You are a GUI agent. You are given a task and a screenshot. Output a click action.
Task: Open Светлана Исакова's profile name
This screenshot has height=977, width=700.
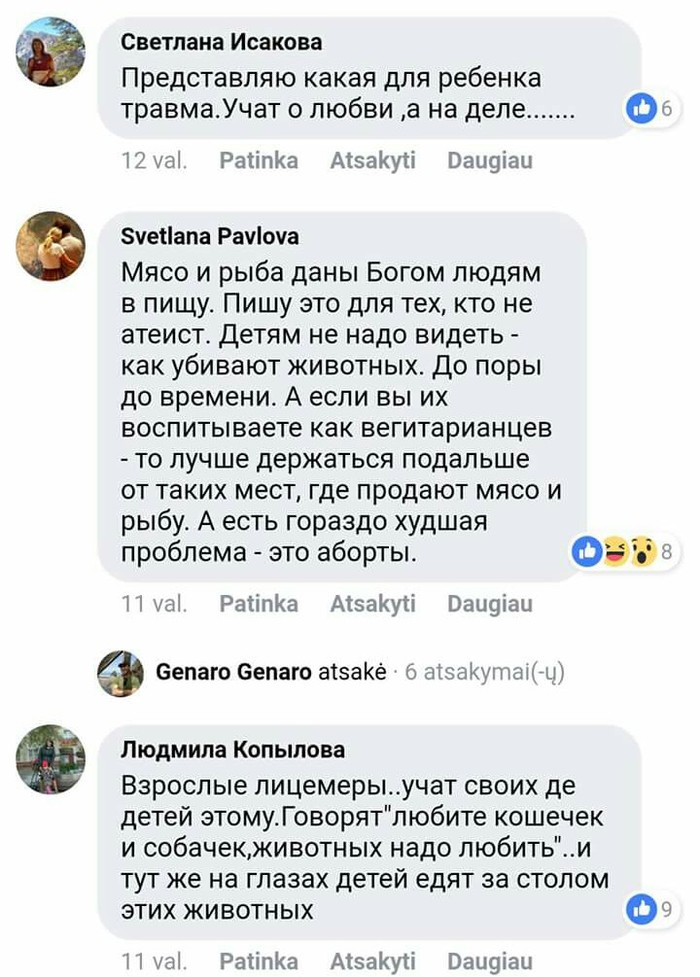pos(221,41)
